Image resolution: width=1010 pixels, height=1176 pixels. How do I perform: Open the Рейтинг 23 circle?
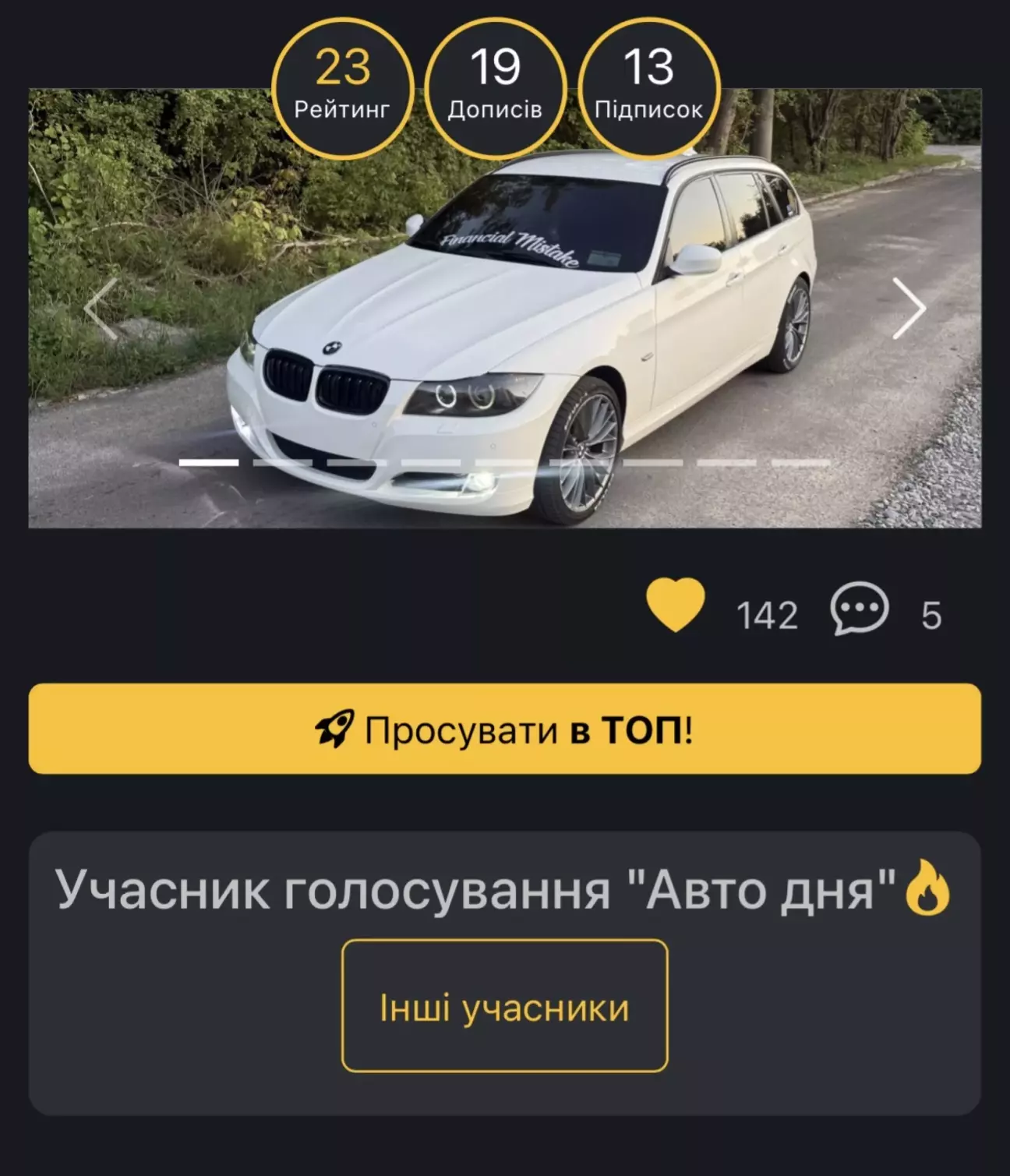pos(342,87)
